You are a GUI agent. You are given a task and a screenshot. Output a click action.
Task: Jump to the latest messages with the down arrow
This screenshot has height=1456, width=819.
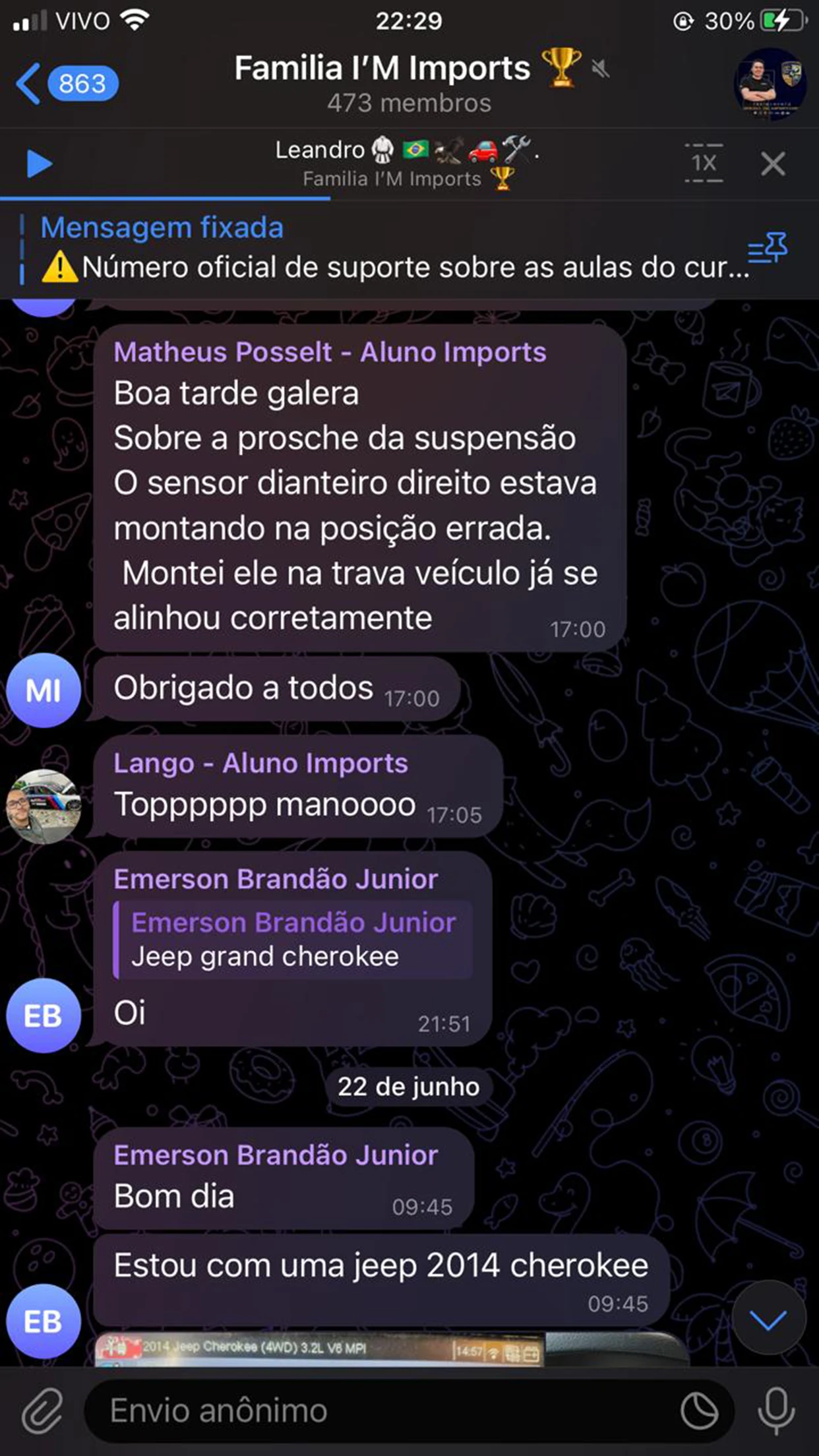click(768, 1318)
